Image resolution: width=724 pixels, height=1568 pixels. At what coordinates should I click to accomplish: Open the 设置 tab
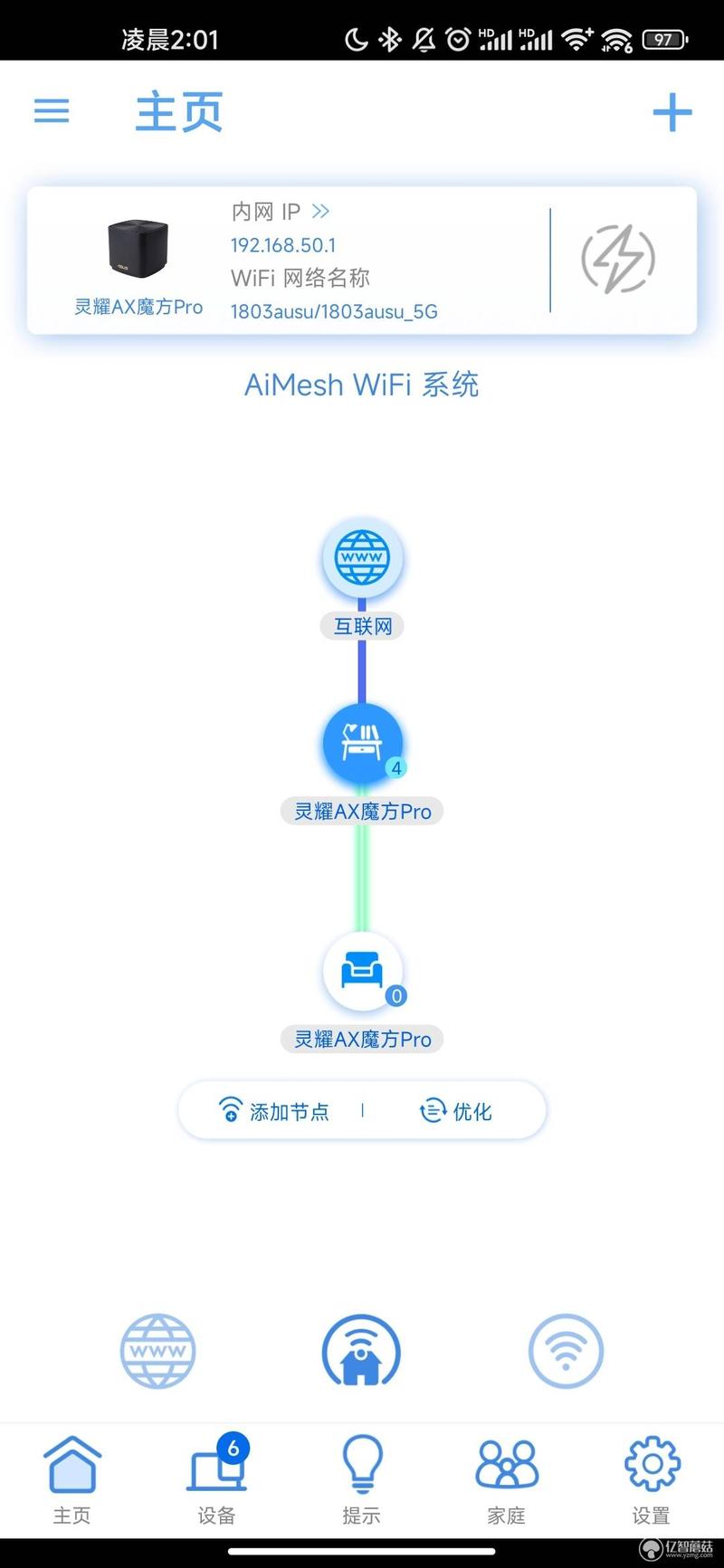coord(651,1478)
